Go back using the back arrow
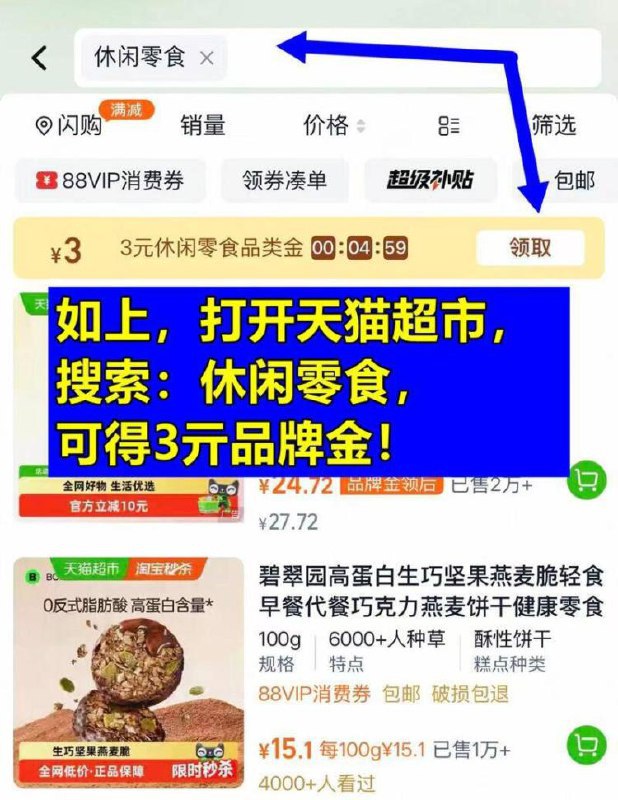618x800 pixels. [x=39, y=58]
